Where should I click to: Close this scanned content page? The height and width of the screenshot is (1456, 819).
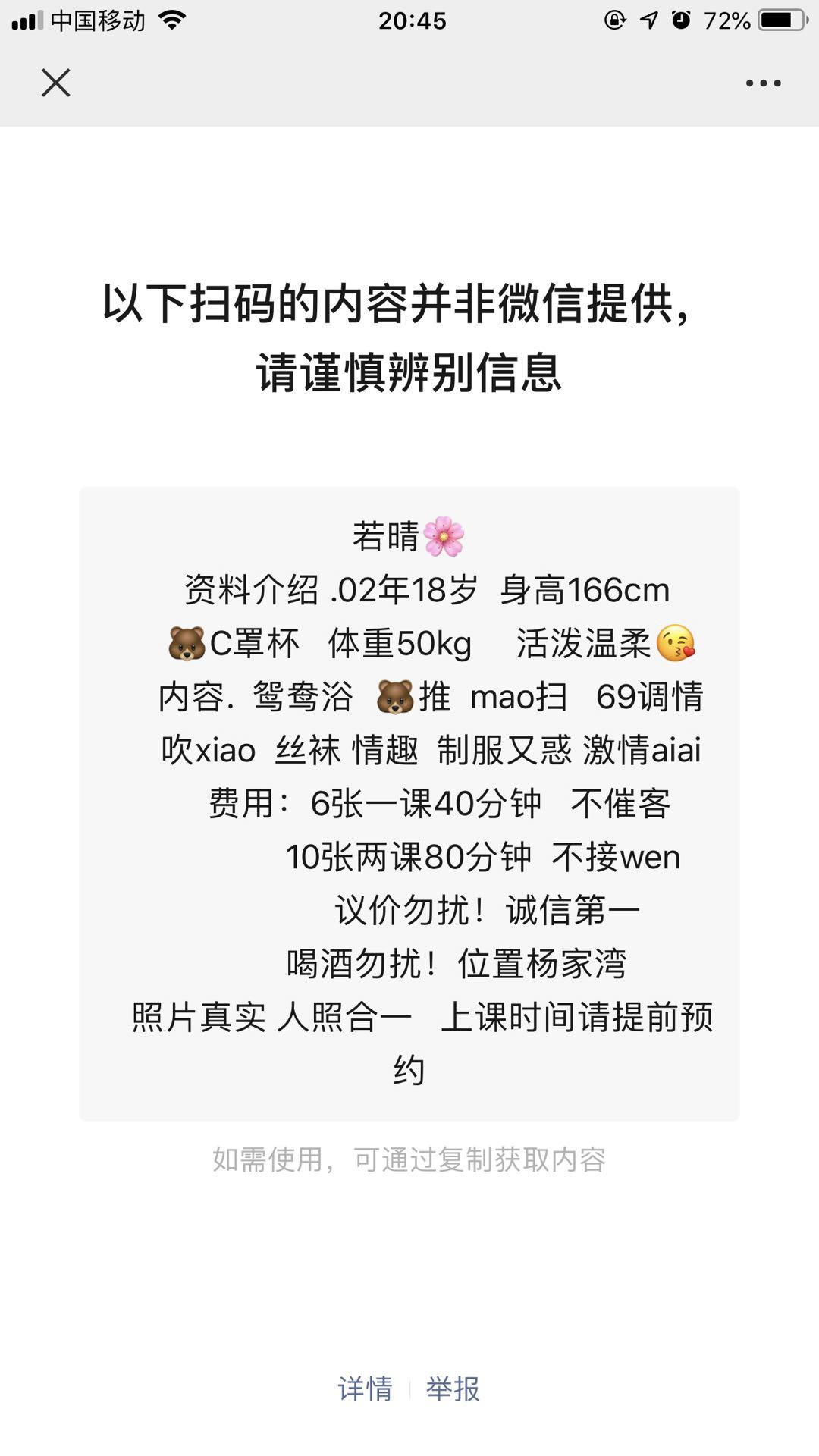click(56, 83)
